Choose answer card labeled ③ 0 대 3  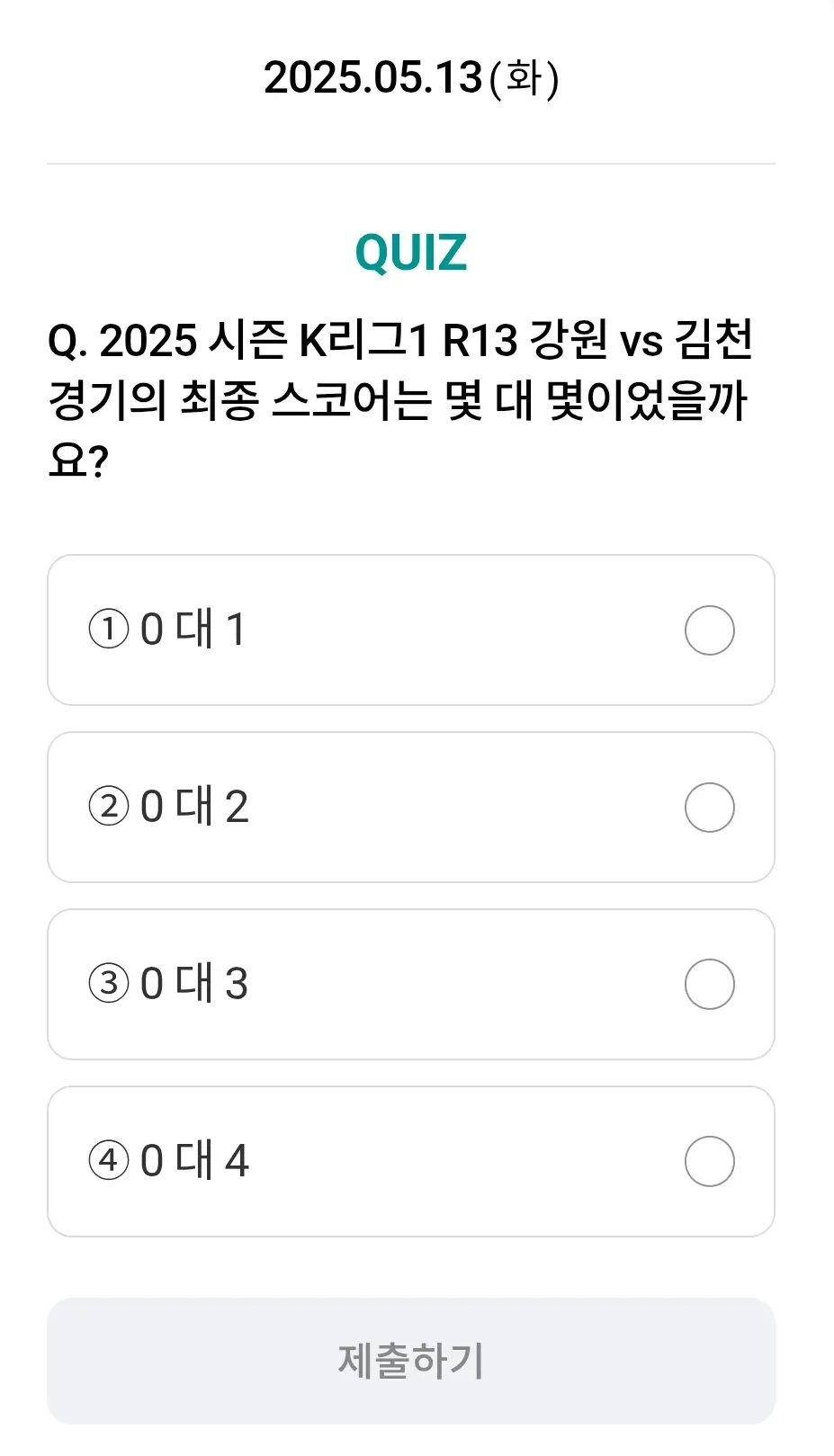pos(410,984)
